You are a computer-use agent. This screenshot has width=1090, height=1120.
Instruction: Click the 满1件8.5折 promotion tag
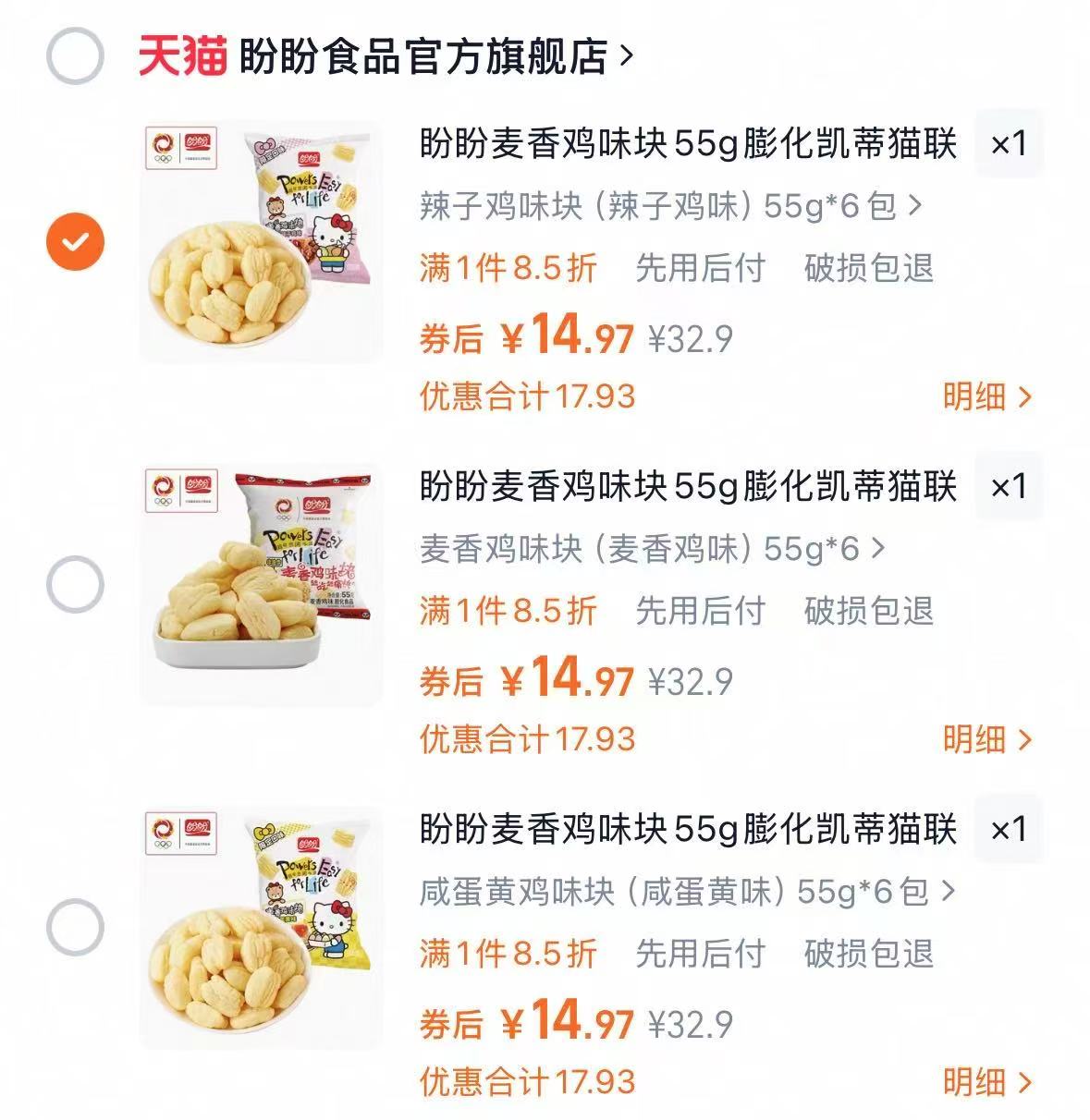pyautogui.click(x=506, y=270)
